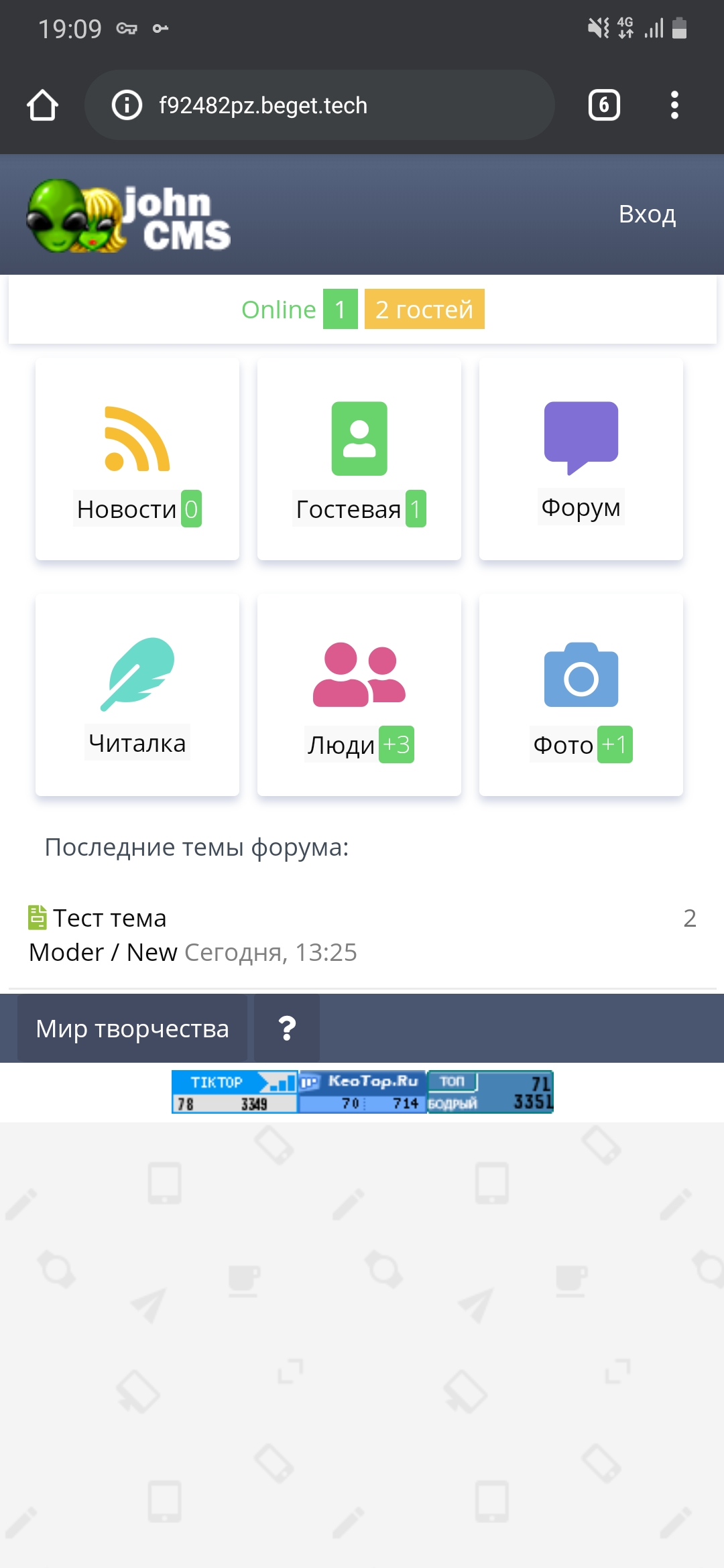Viewport: 724px width, 1568px height.
Task: Open the Фото albums section
Action: point(581,694)
